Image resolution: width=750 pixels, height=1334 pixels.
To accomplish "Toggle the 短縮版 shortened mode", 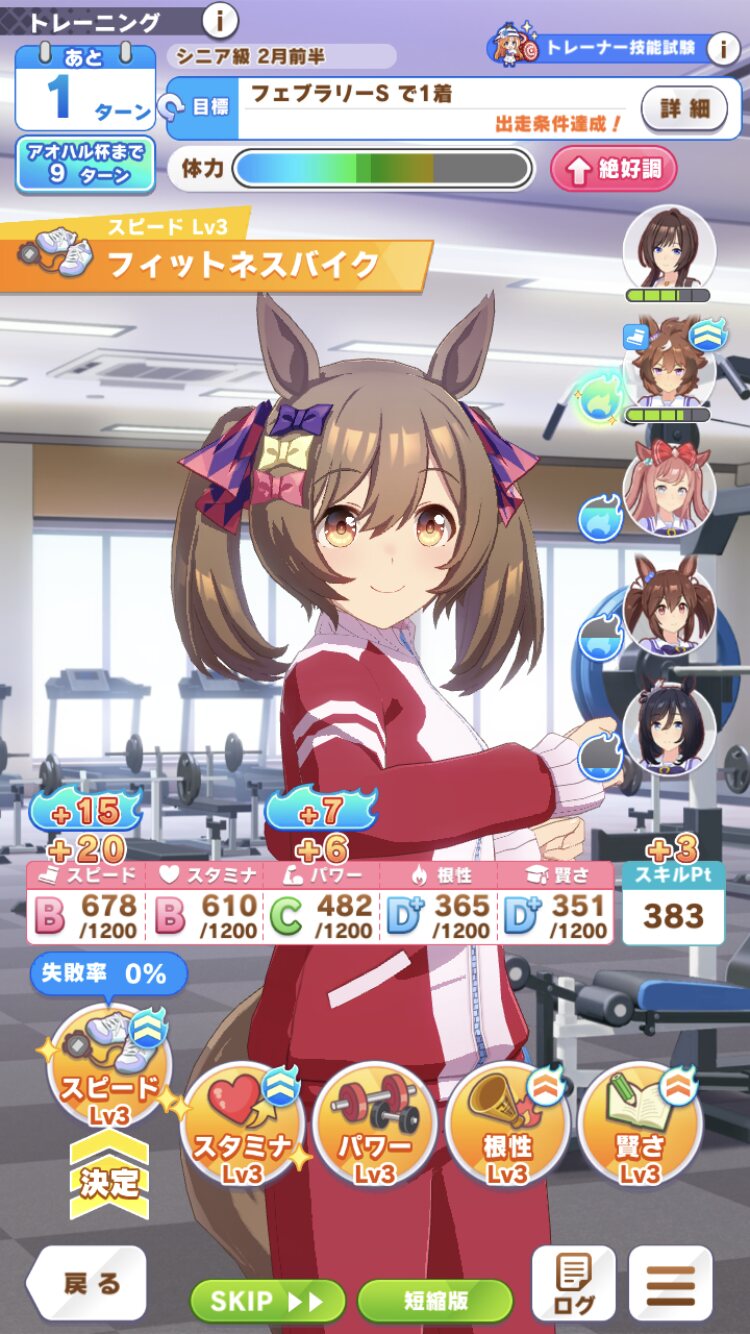I will tap(435, 1301).
